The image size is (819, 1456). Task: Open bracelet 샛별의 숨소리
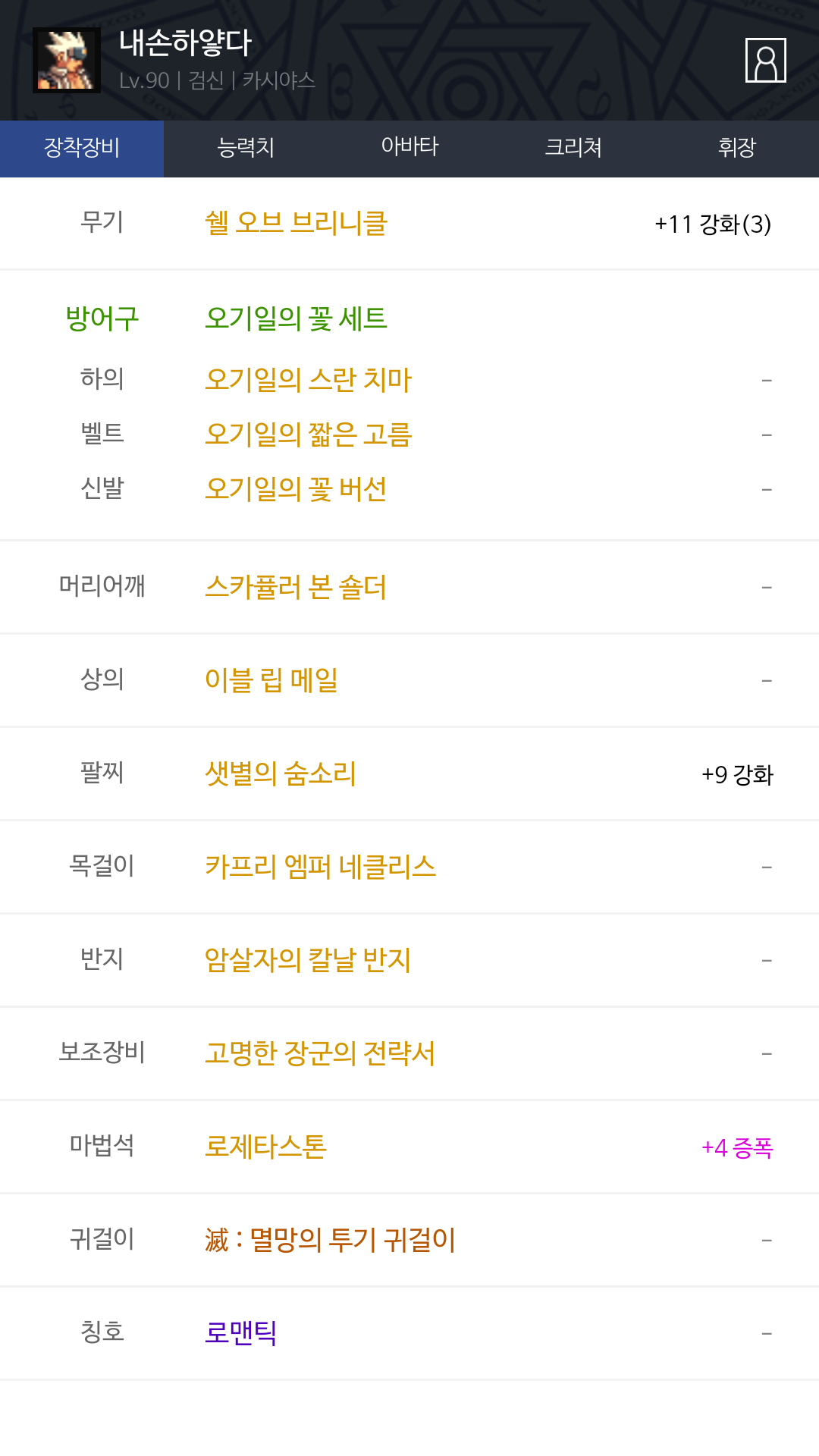click(x=281, y=773)
